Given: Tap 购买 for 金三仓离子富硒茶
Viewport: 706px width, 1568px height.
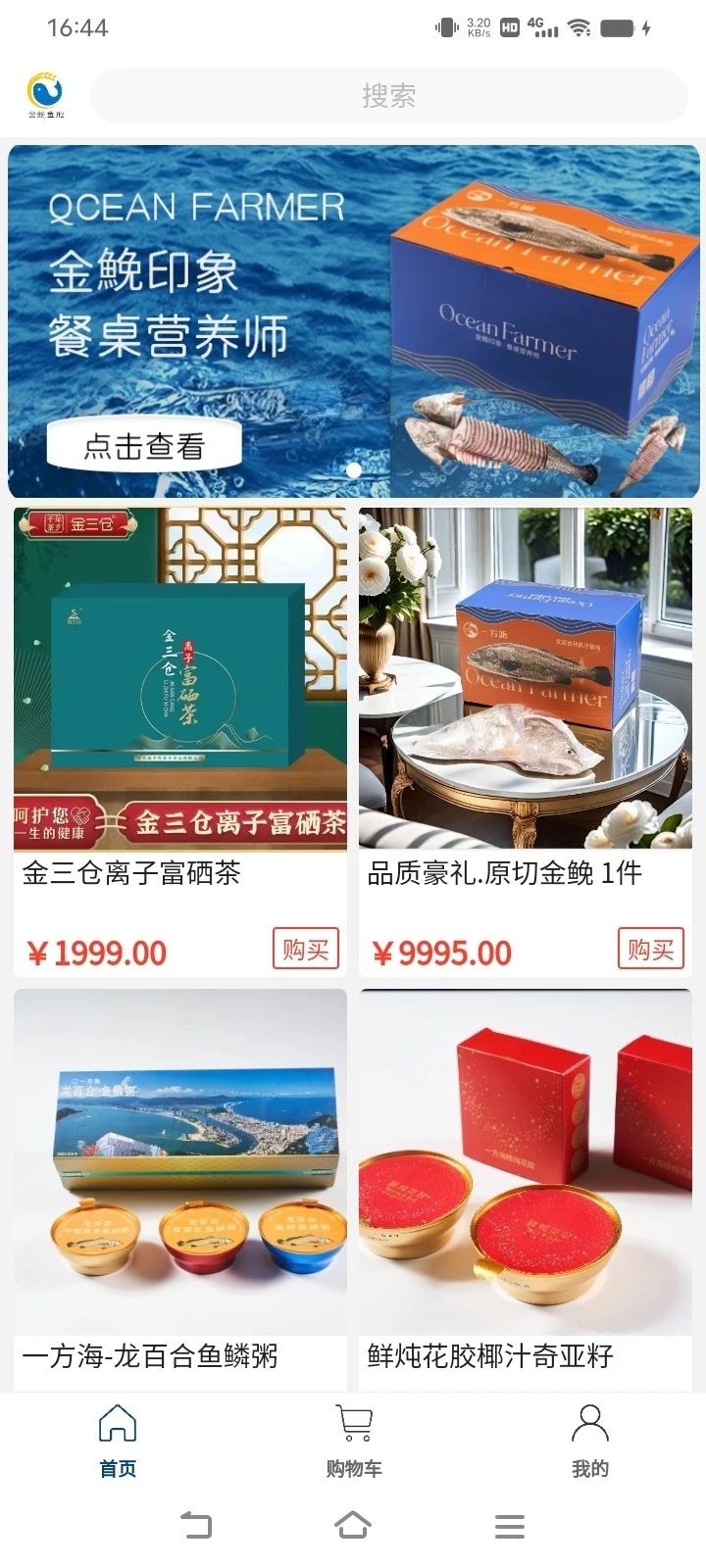Looking at the screenshot, I should 305,949.
